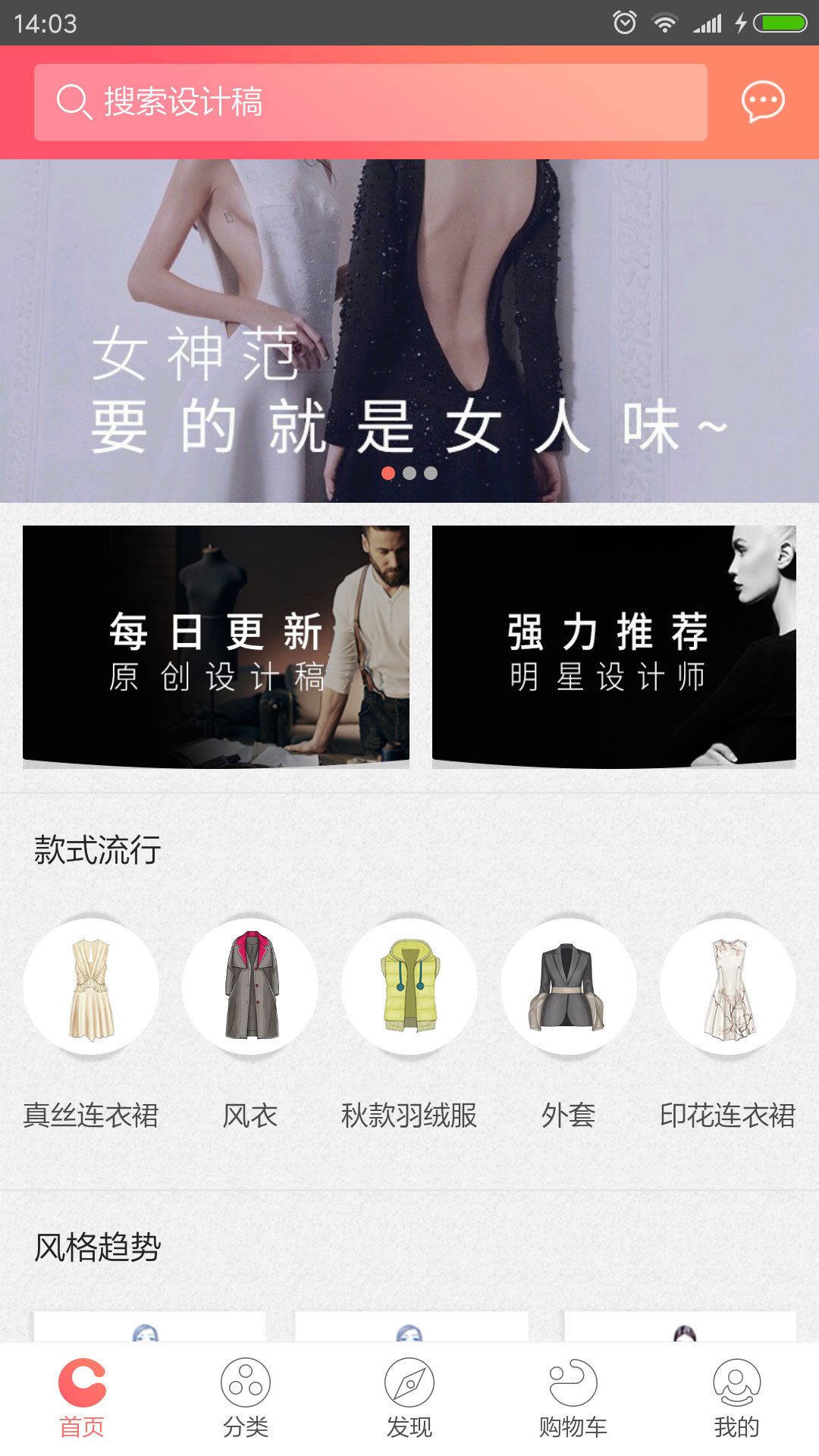View the 外套 category
Image resolution: width=819 pixels, height=1456 pixels.
point(569,987)
